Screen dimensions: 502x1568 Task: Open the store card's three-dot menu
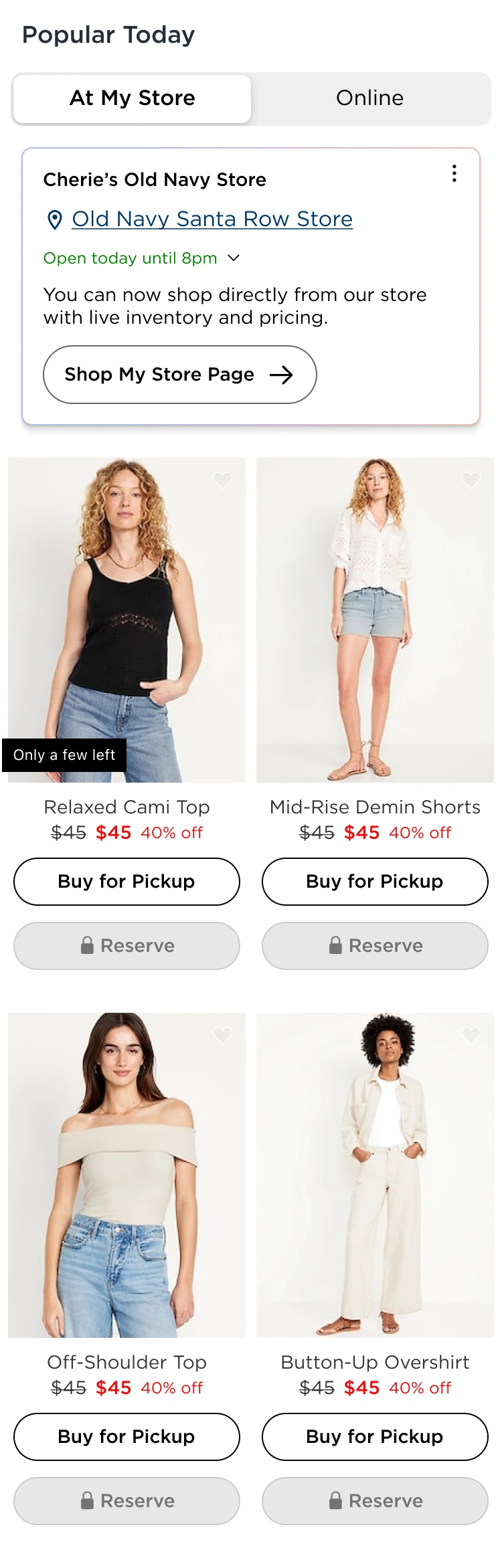(454, 174)
